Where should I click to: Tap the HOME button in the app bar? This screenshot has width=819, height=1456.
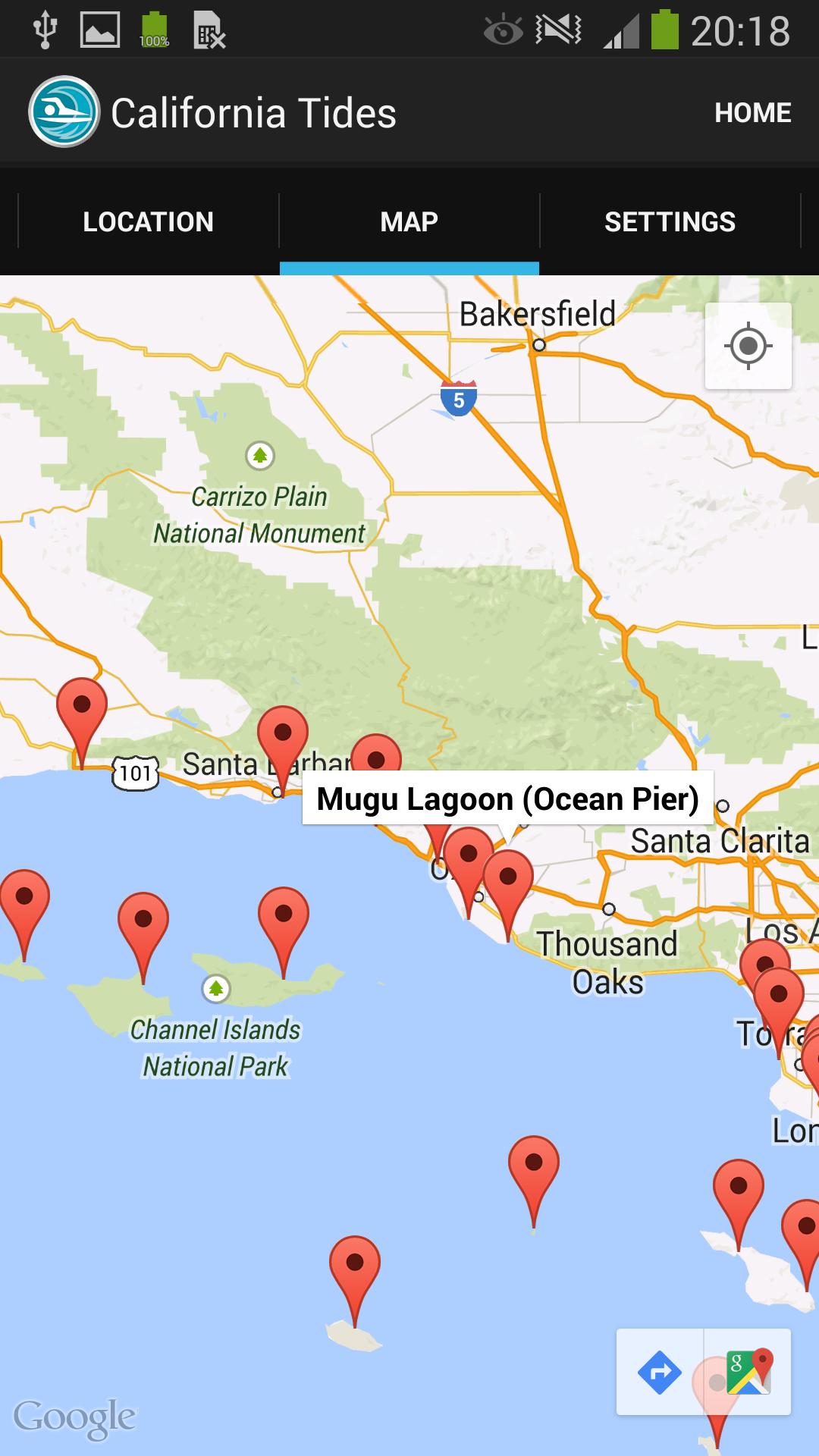[x=752, y=113]
